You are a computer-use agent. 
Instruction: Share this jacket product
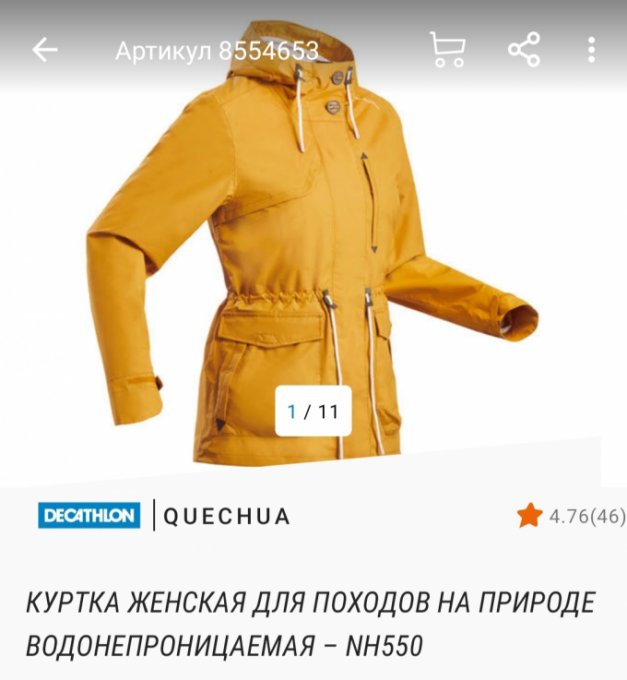[x=523, y=49]
